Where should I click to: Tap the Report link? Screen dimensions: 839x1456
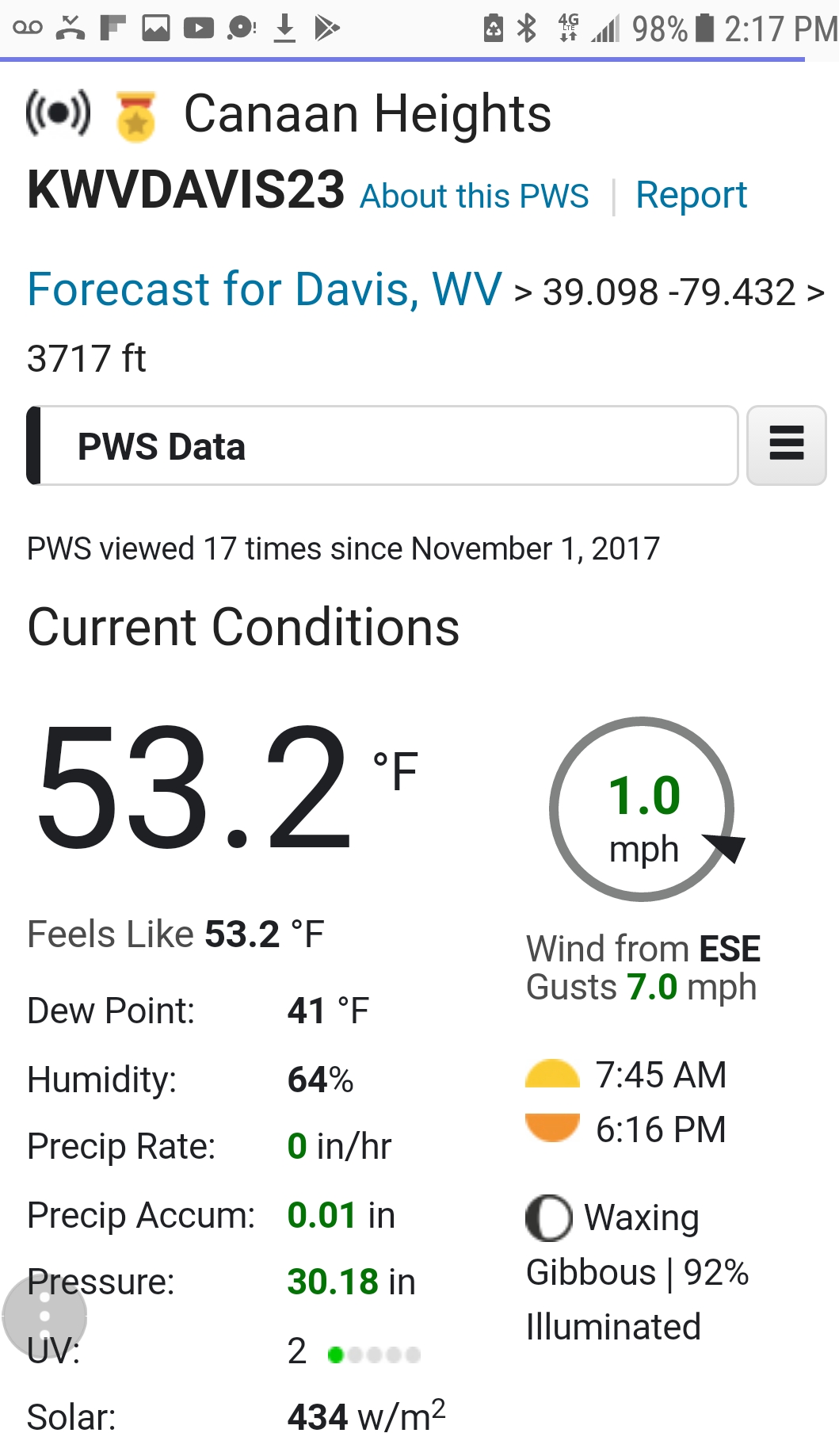point(691,196)
